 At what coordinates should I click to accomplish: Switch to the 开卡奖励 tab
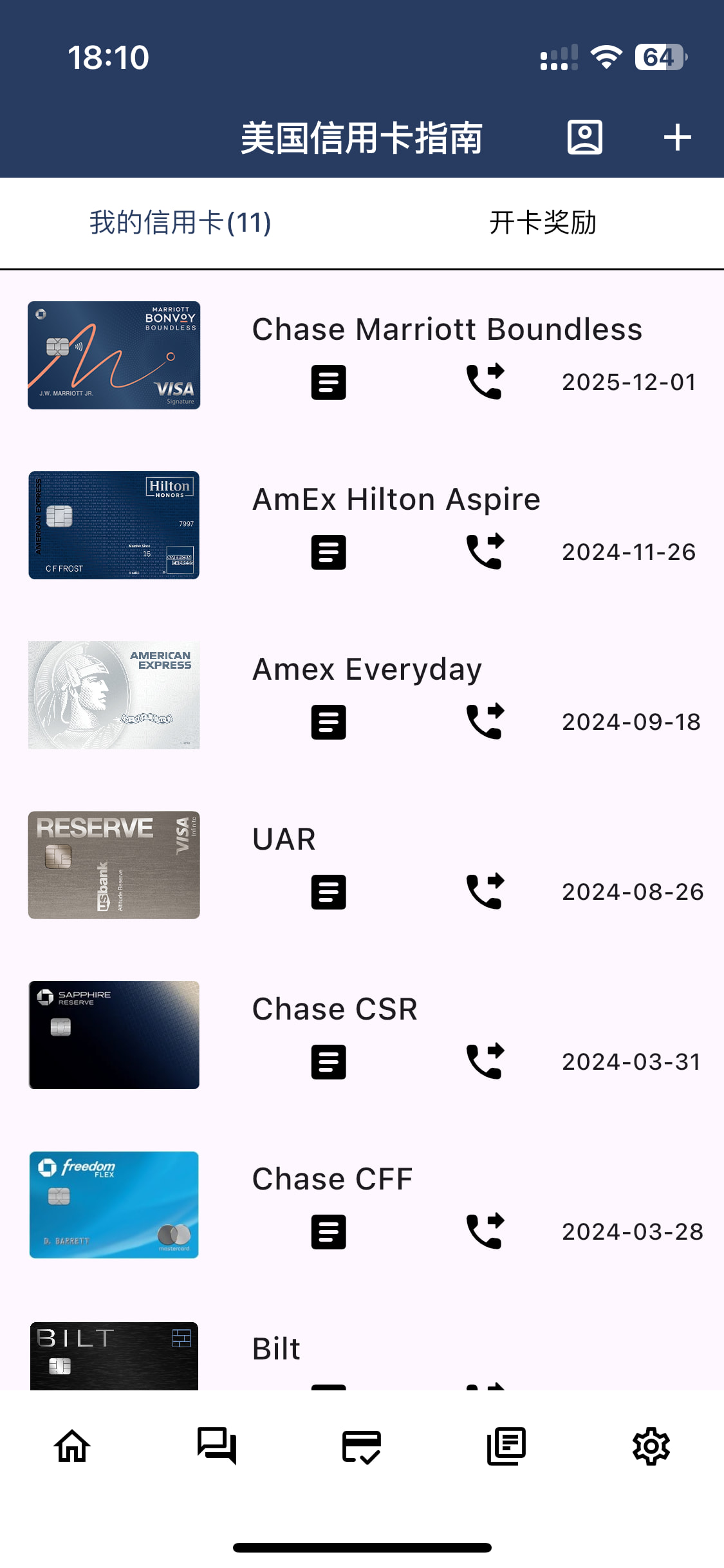(x=543, y=223)
